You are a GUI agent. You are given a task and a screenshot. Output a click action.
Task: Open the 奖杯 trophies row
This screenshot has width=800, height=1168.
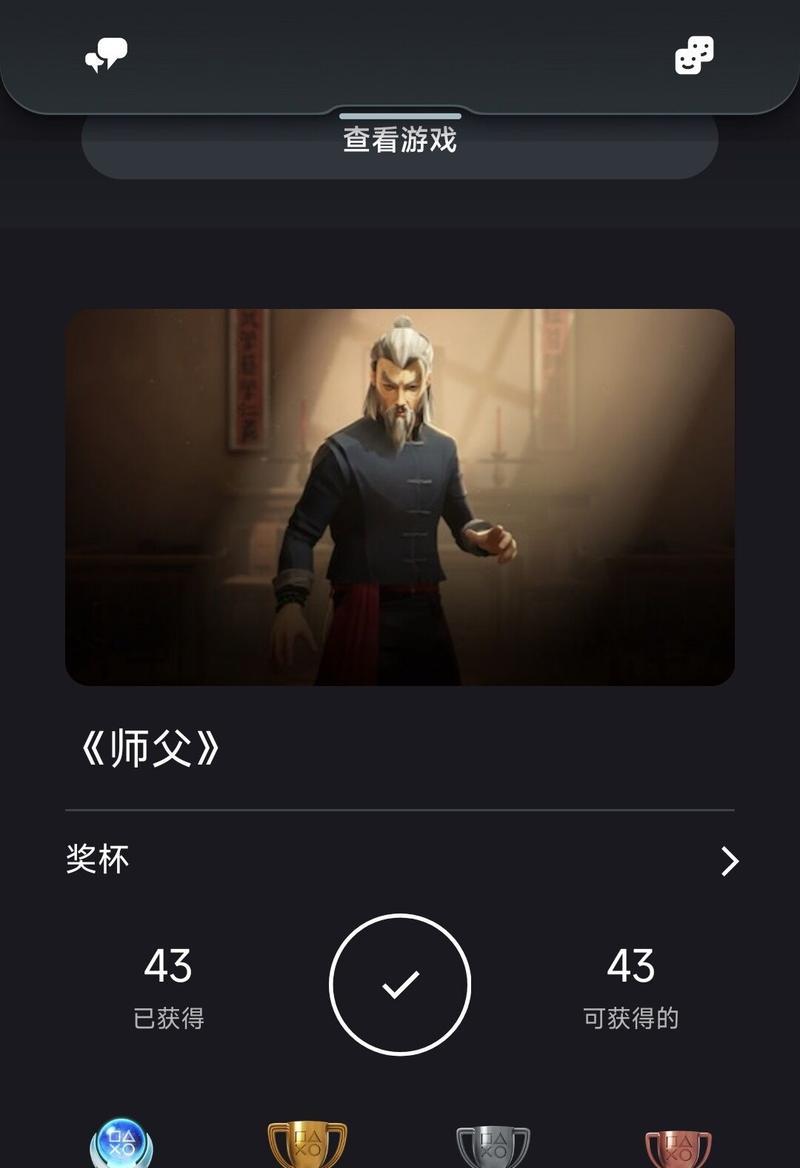[400, 860]
